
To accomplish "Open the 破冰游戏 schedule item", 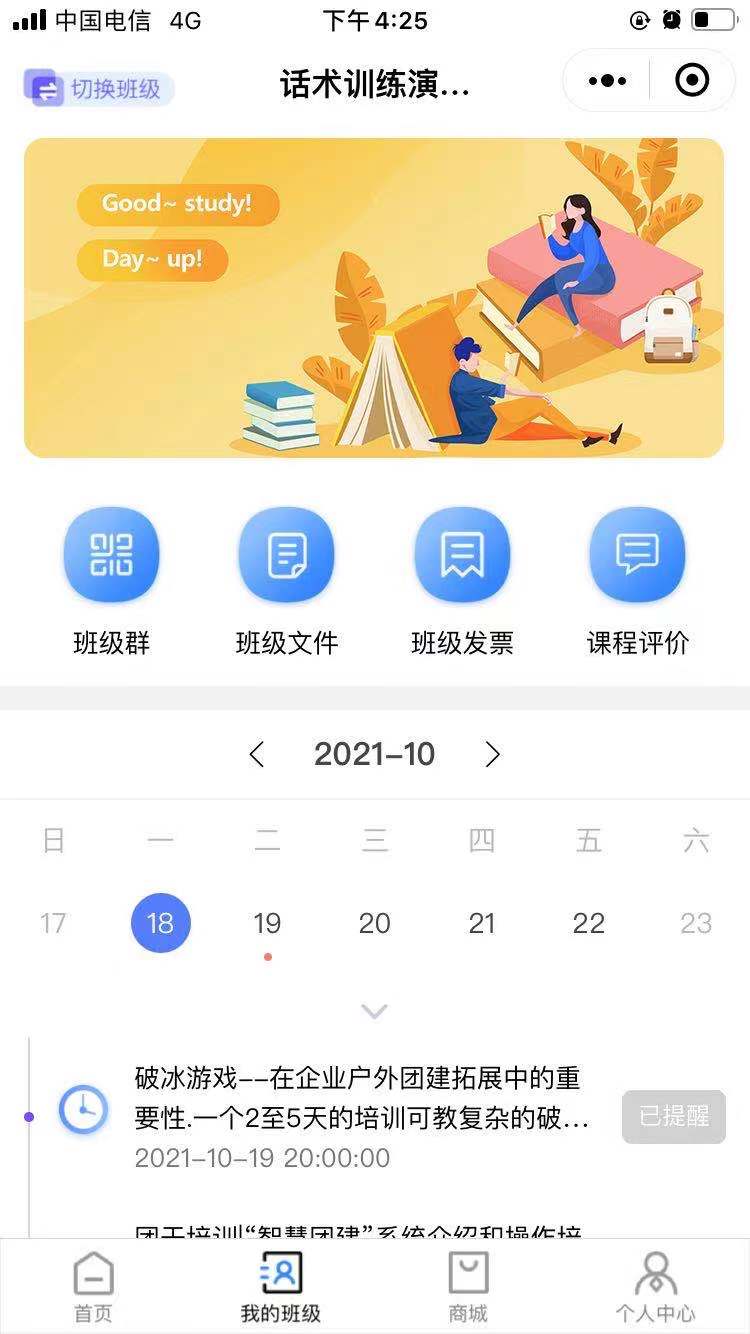I will click(360, 1115).
